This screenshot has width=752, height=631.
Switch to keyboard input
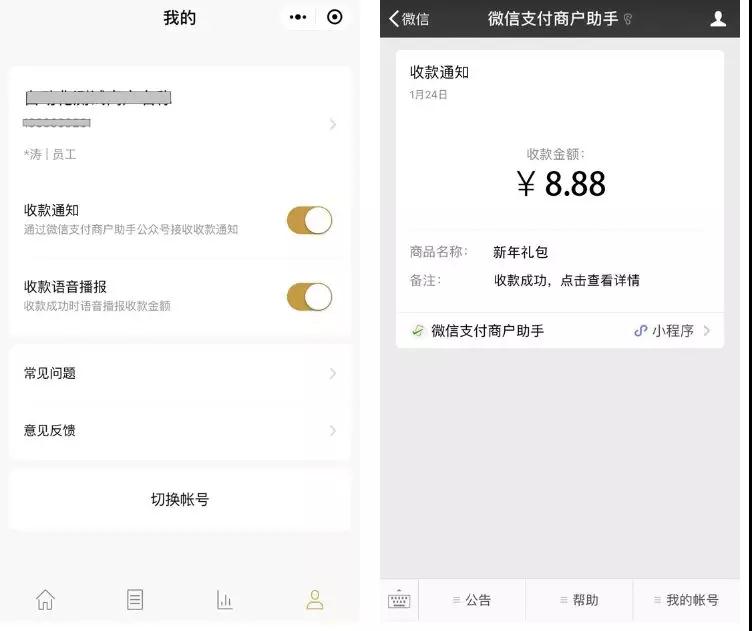coord(399,600)
